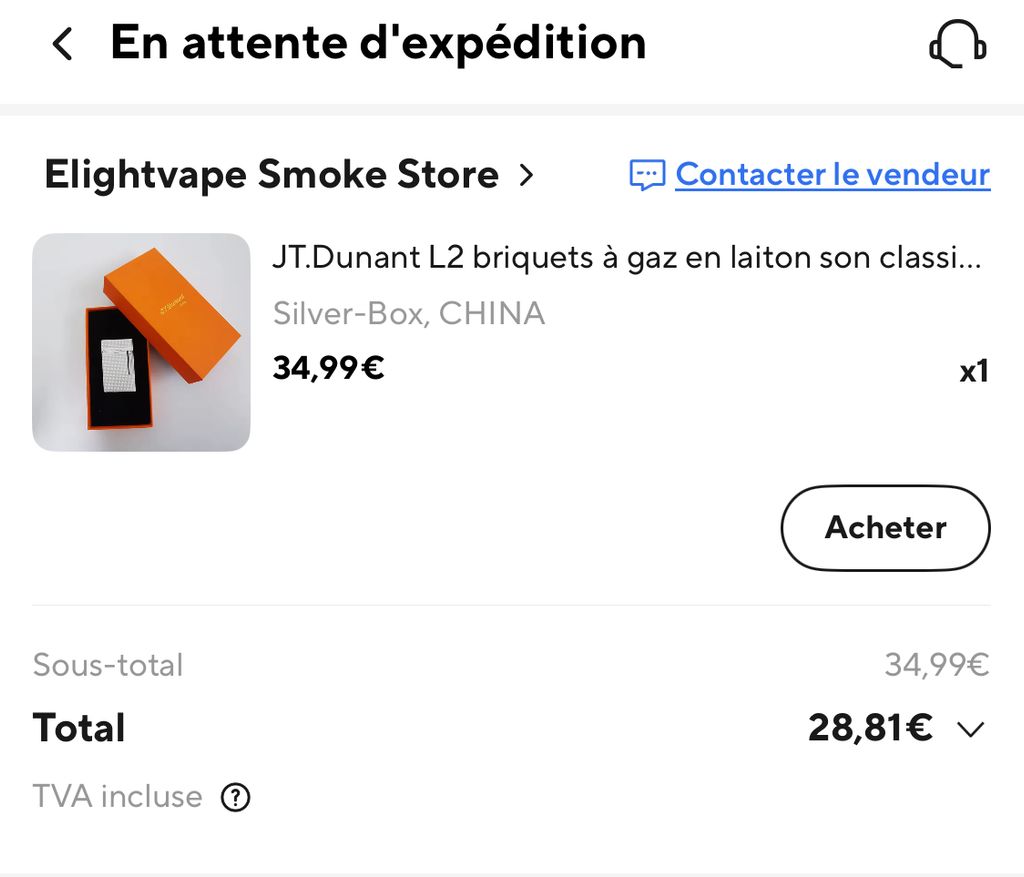Open the JT.Dunant L2 lighter product image
Viewport: 1024px width, 877px height.
141,342
